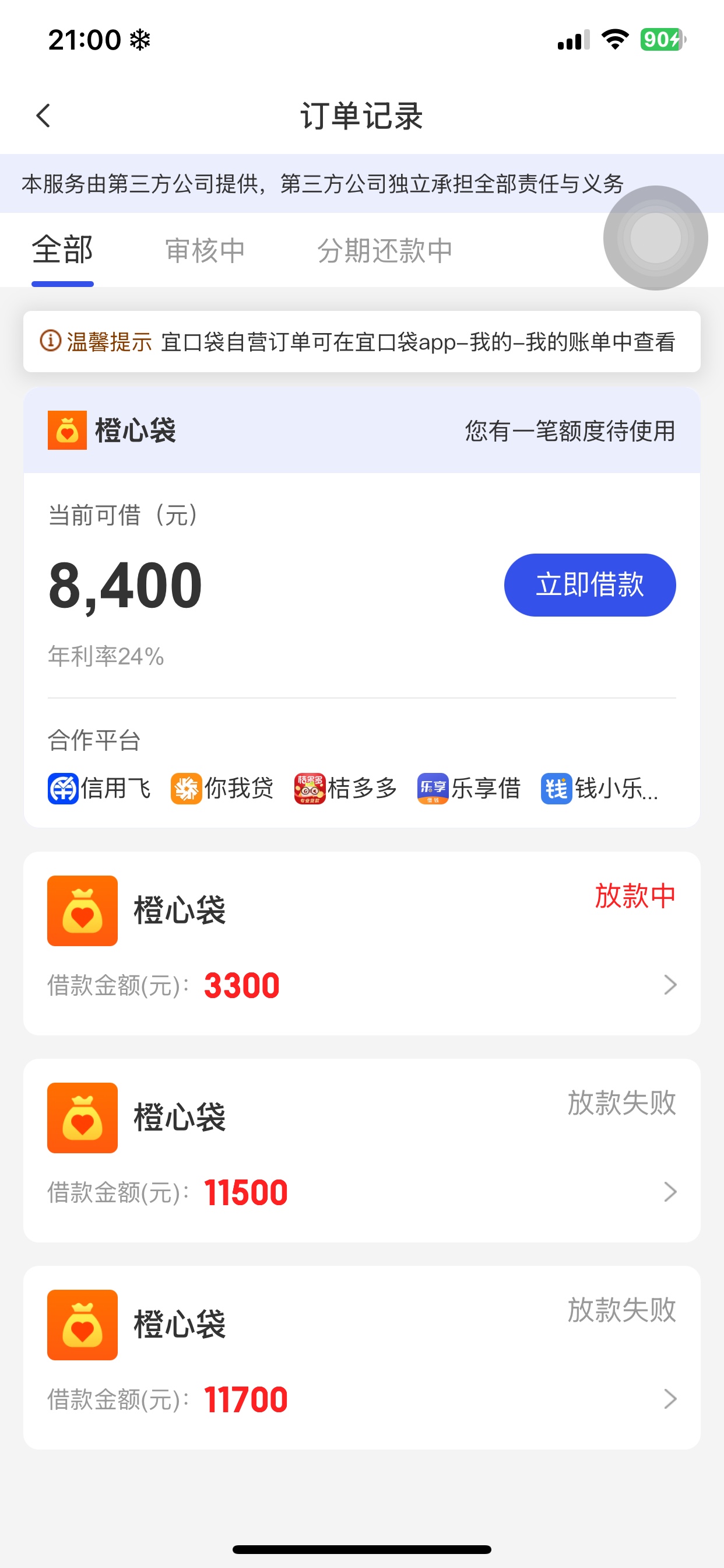The width and height of the screenshot is (724, 1568).
Task: Tap the 立即借款 button
Action: coord(589,584)
